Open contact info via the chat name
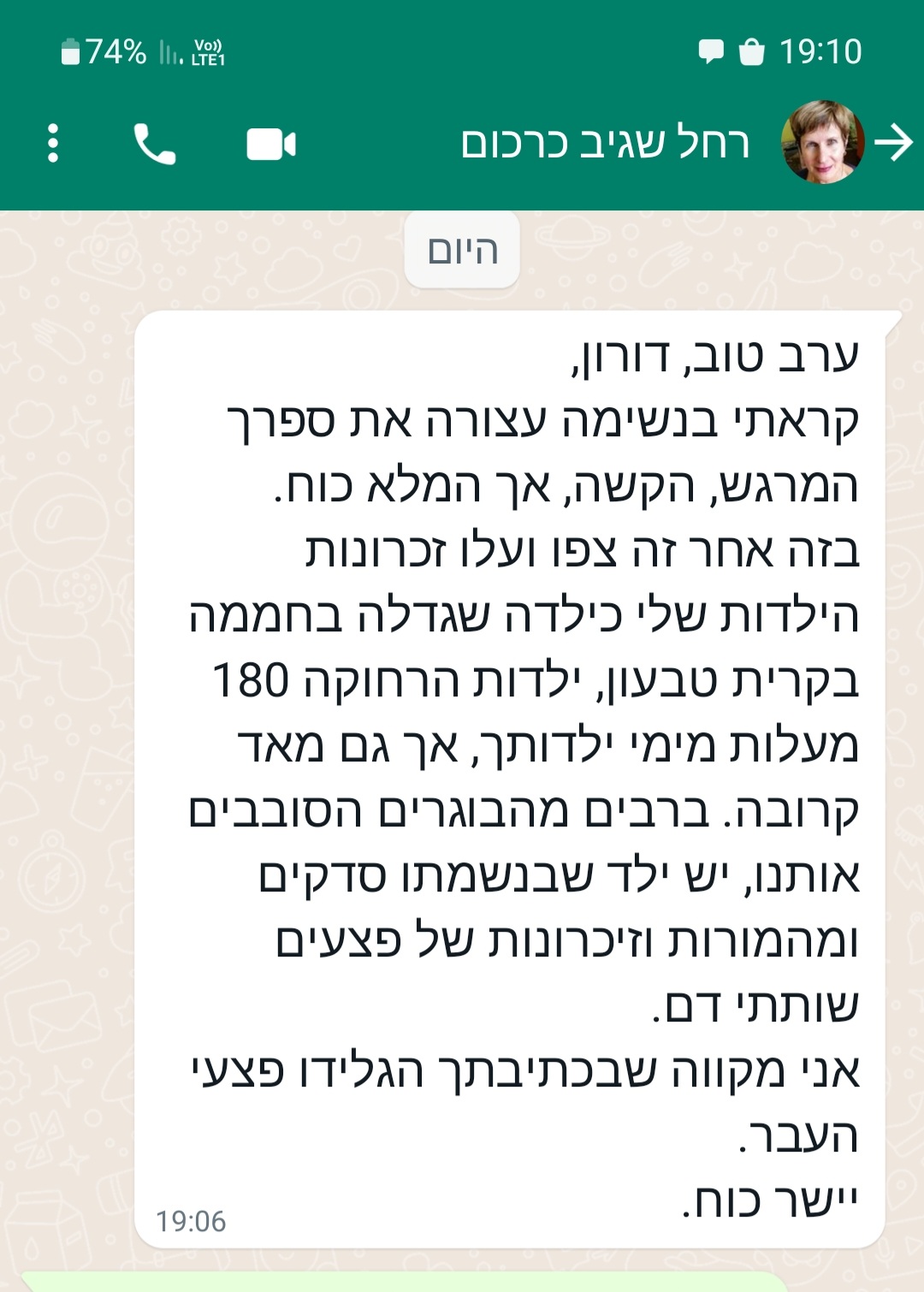 click(x=604, y=144)
